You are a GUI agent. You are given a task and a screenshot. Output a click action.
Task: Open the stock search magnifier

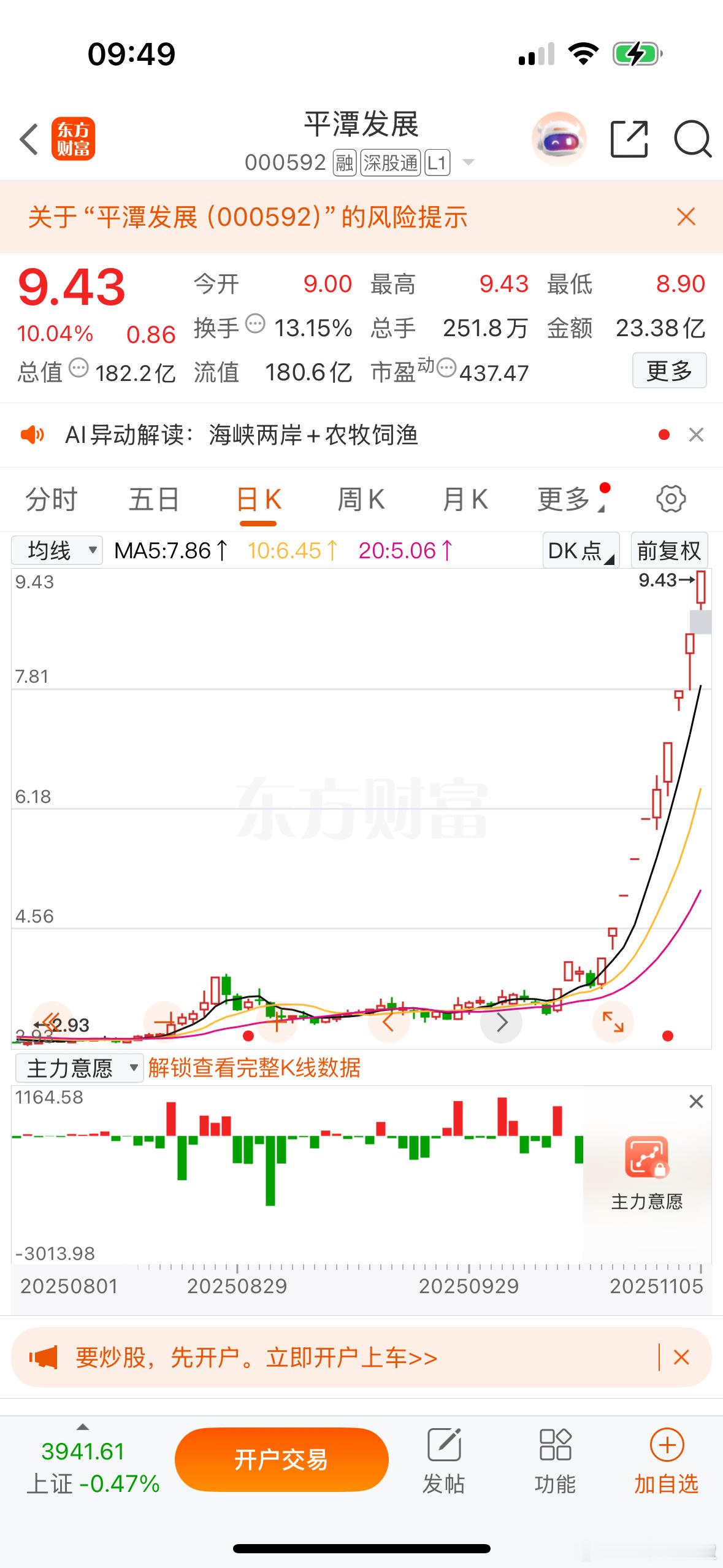point(692,140)
